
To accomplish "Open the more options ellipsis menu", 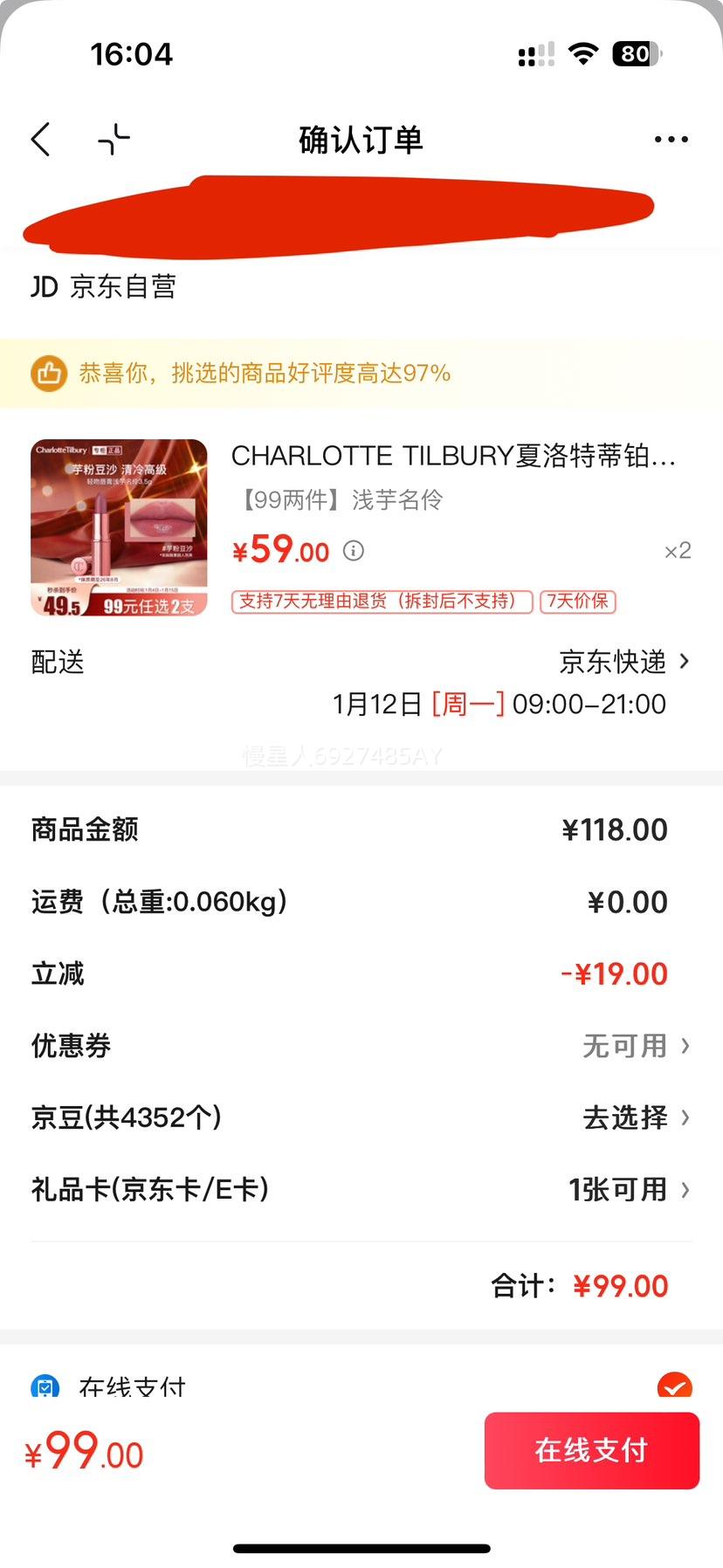I will click(x=671, y=138).
